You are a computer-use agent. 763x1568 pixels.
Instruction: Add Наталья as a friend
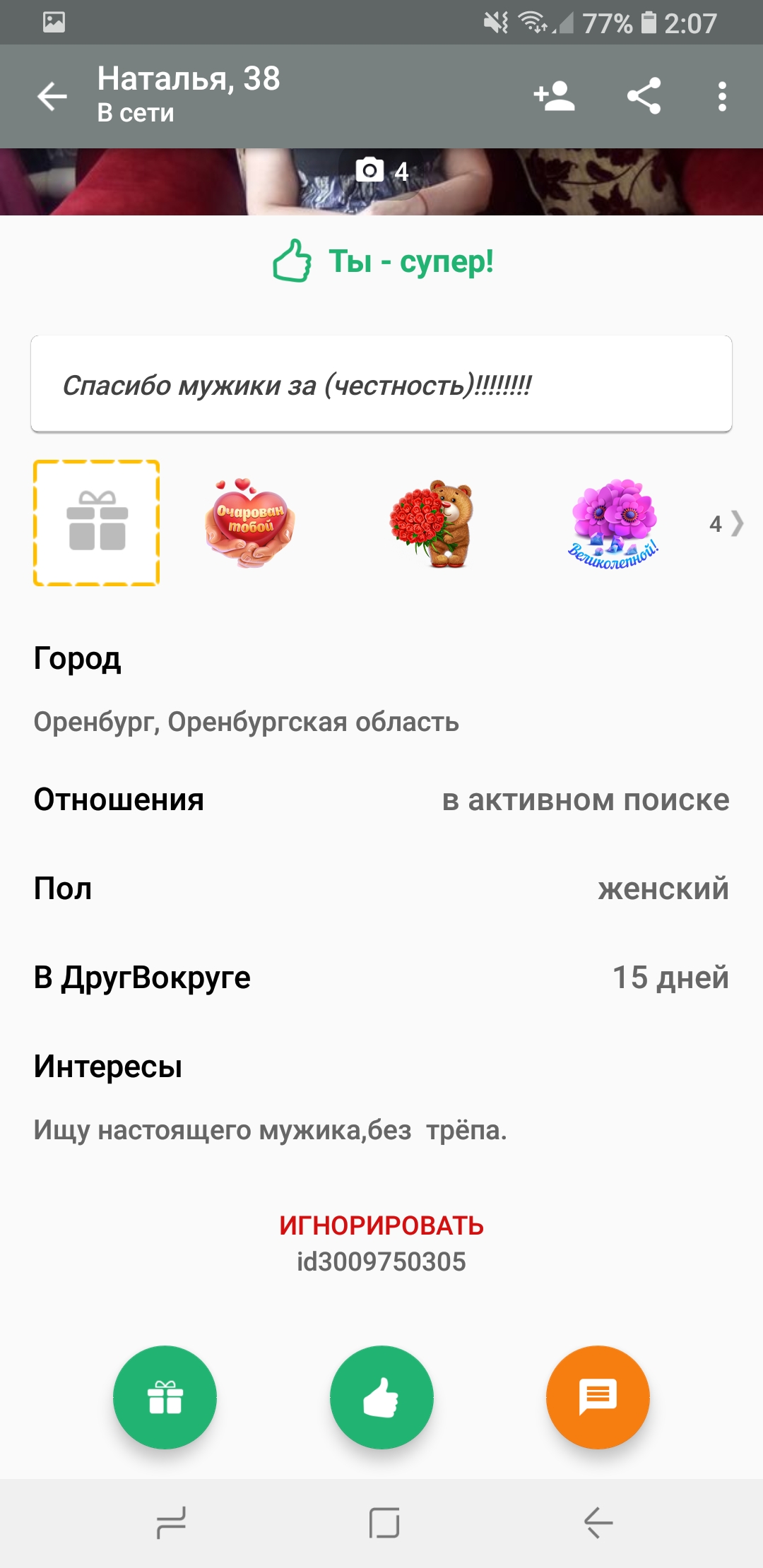(555, 96)
